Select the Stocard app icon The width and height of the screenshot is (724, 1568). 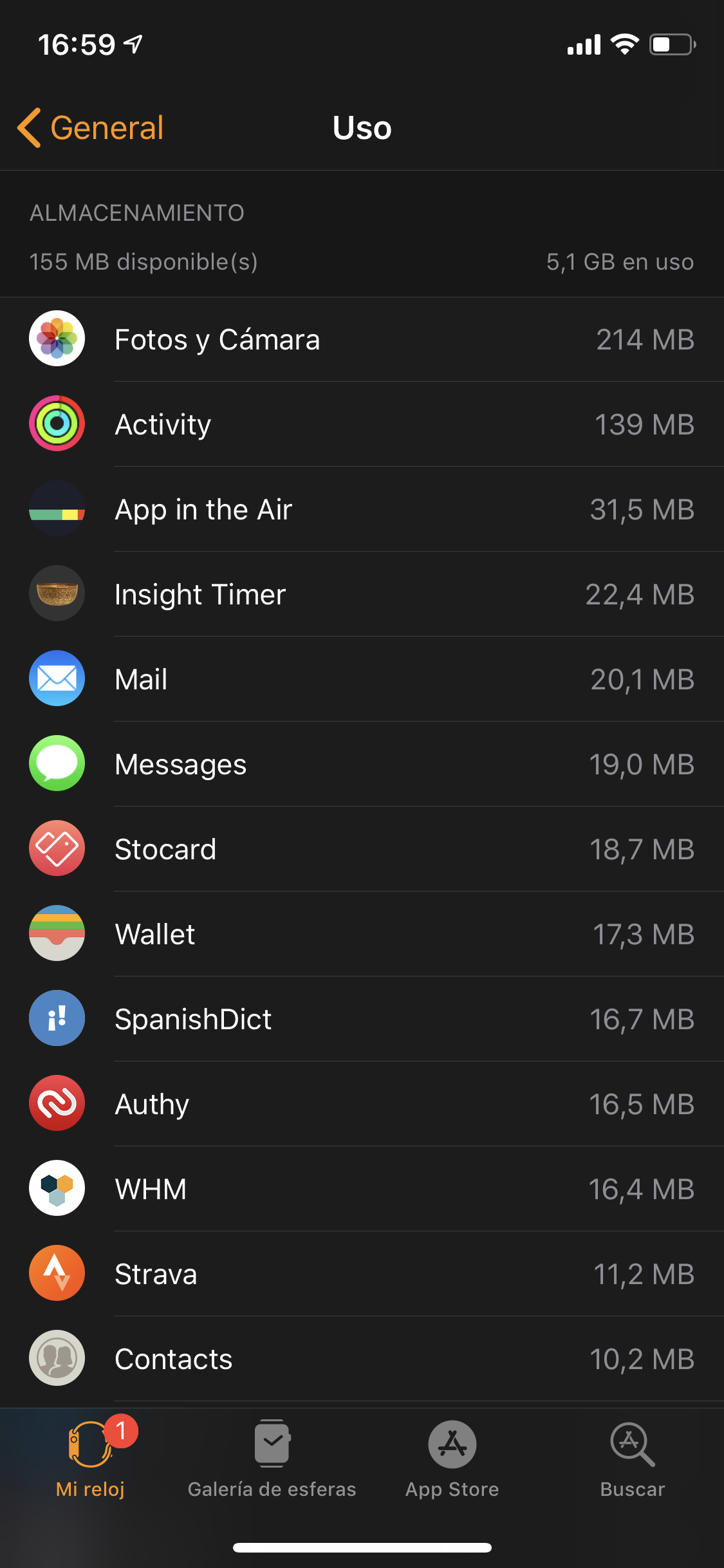[x=57, y=848]
